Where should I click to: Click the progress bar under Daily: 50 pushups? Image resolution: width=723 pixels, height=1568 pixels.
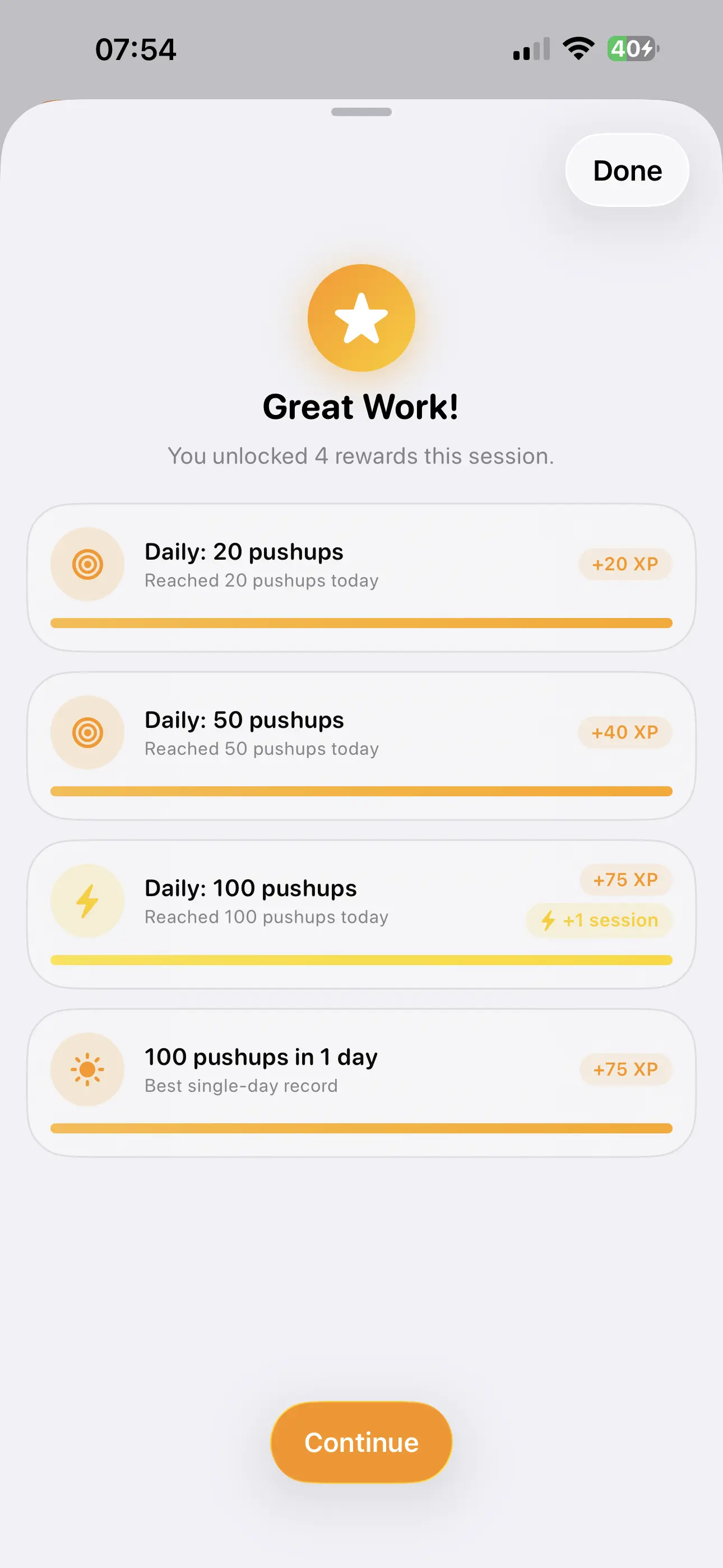pos(361,790)
